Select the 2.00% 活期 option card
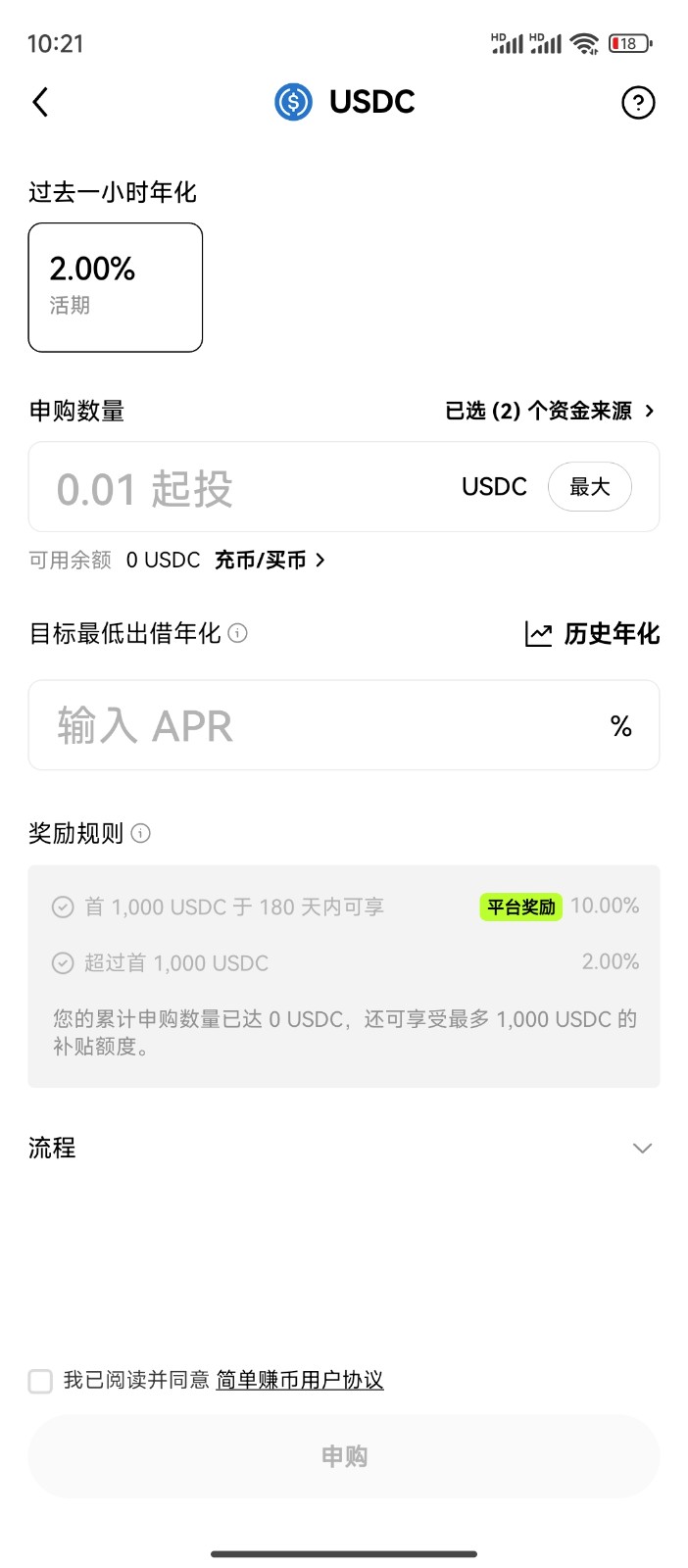Image resolution: width=688 pixels, height=1568 pixels. 116,287
